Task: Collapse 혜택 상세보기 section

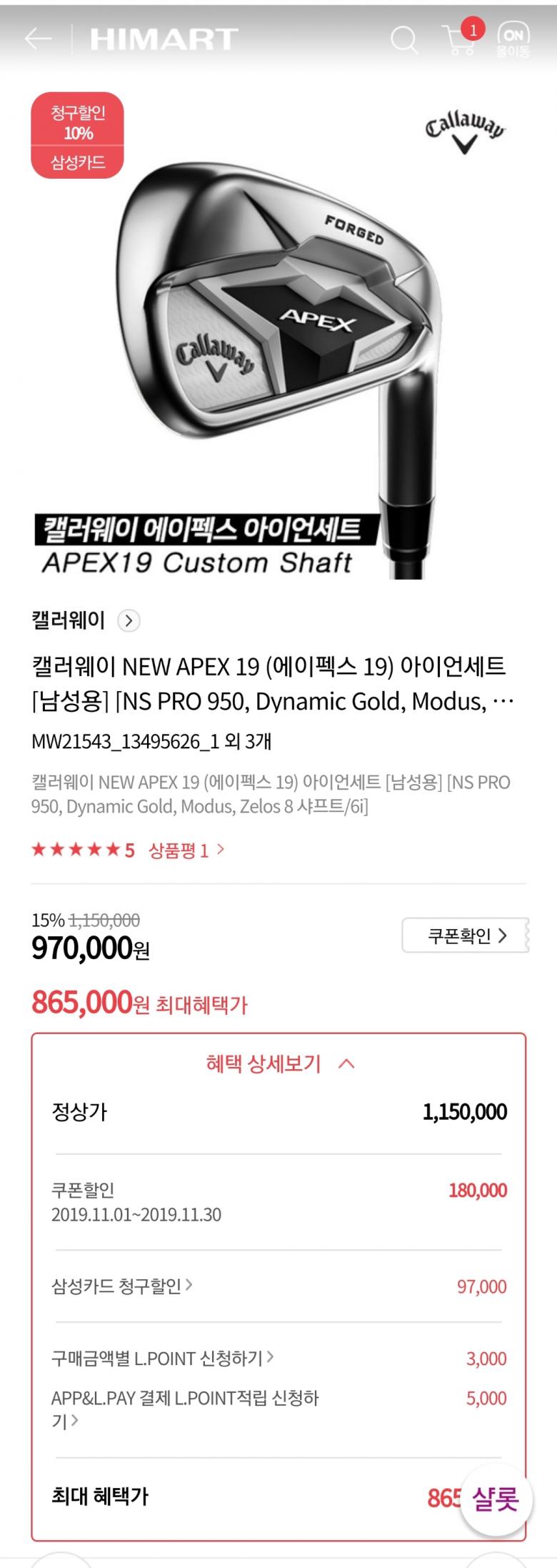Action: click(278, 1063)
